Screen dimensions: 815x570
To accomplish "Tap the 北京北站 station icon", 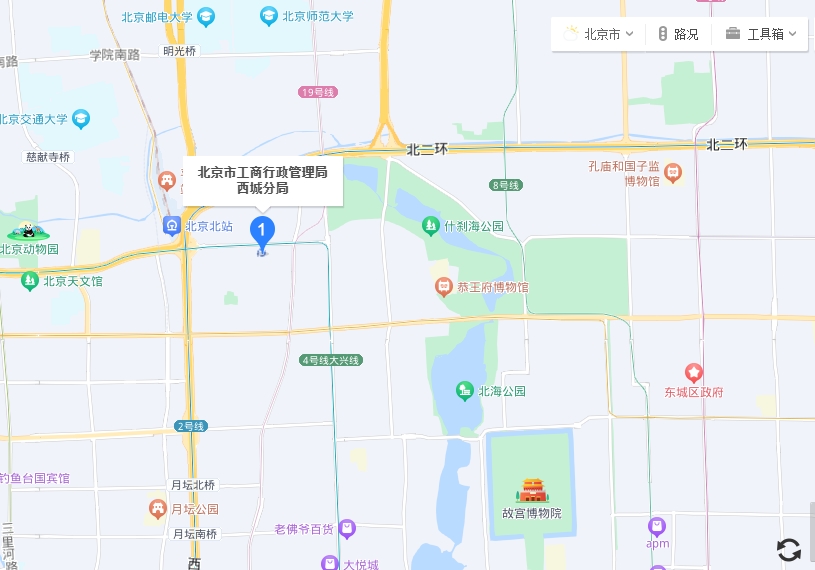I will point(172,226).
